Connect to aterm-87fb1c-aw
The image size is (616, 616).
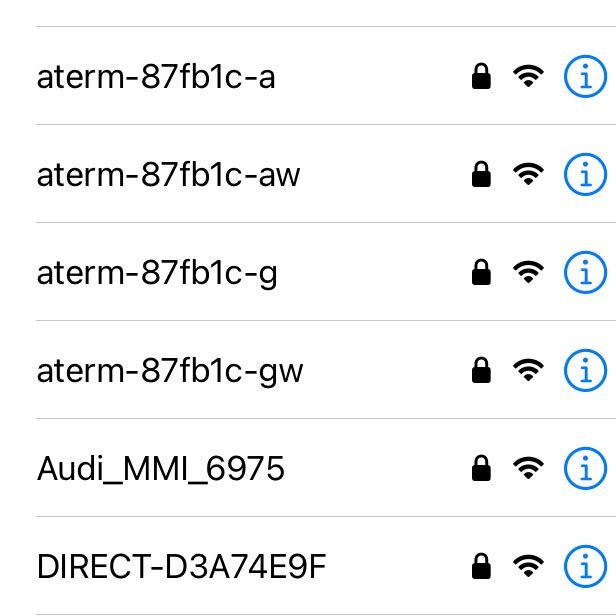[168, 175]
